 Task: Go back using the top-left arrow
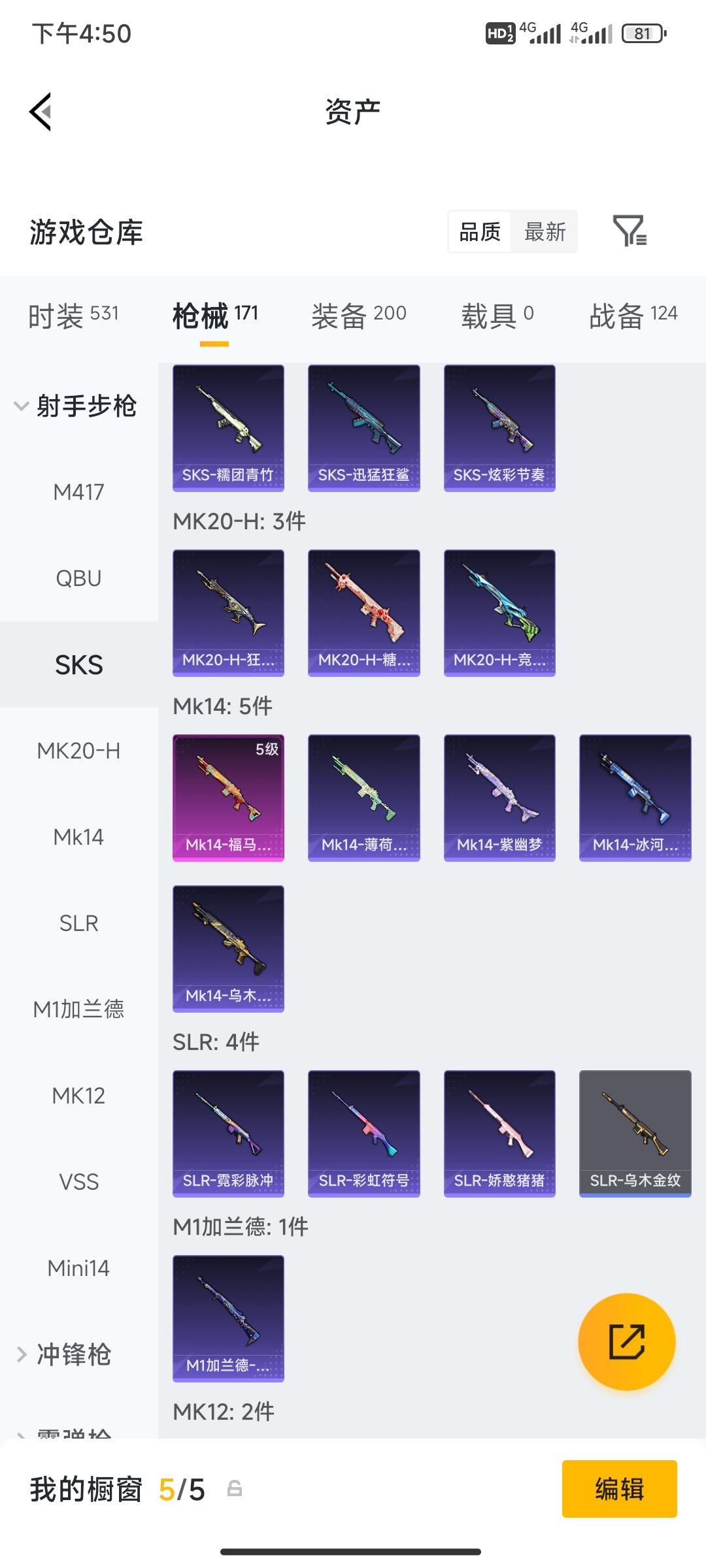pos(41,112)
